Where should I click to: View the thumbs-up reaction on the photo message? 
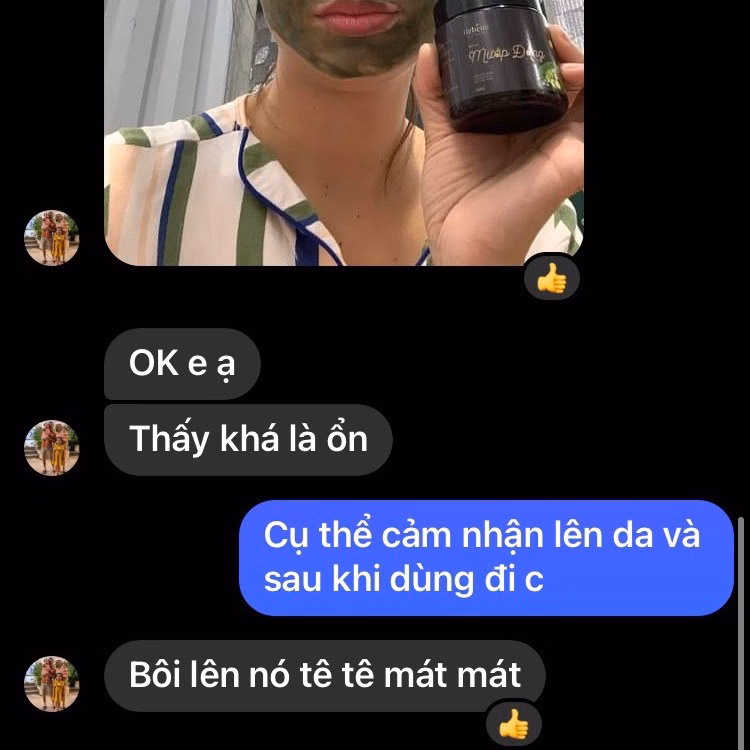tap(551, 278)
